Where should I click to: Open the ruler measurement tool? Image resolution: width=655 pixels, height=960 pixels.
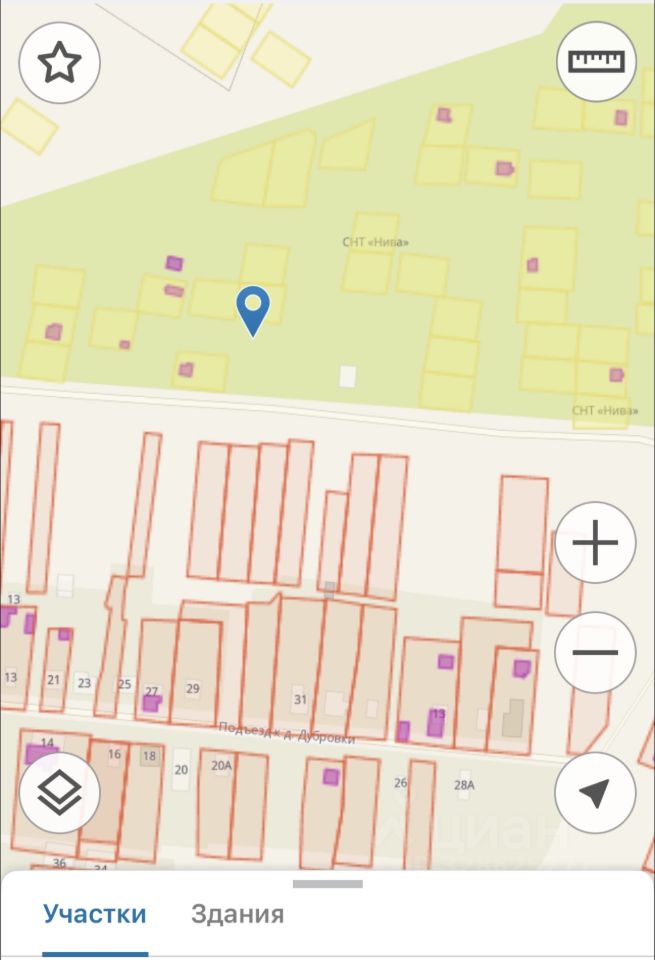(596, 60)
